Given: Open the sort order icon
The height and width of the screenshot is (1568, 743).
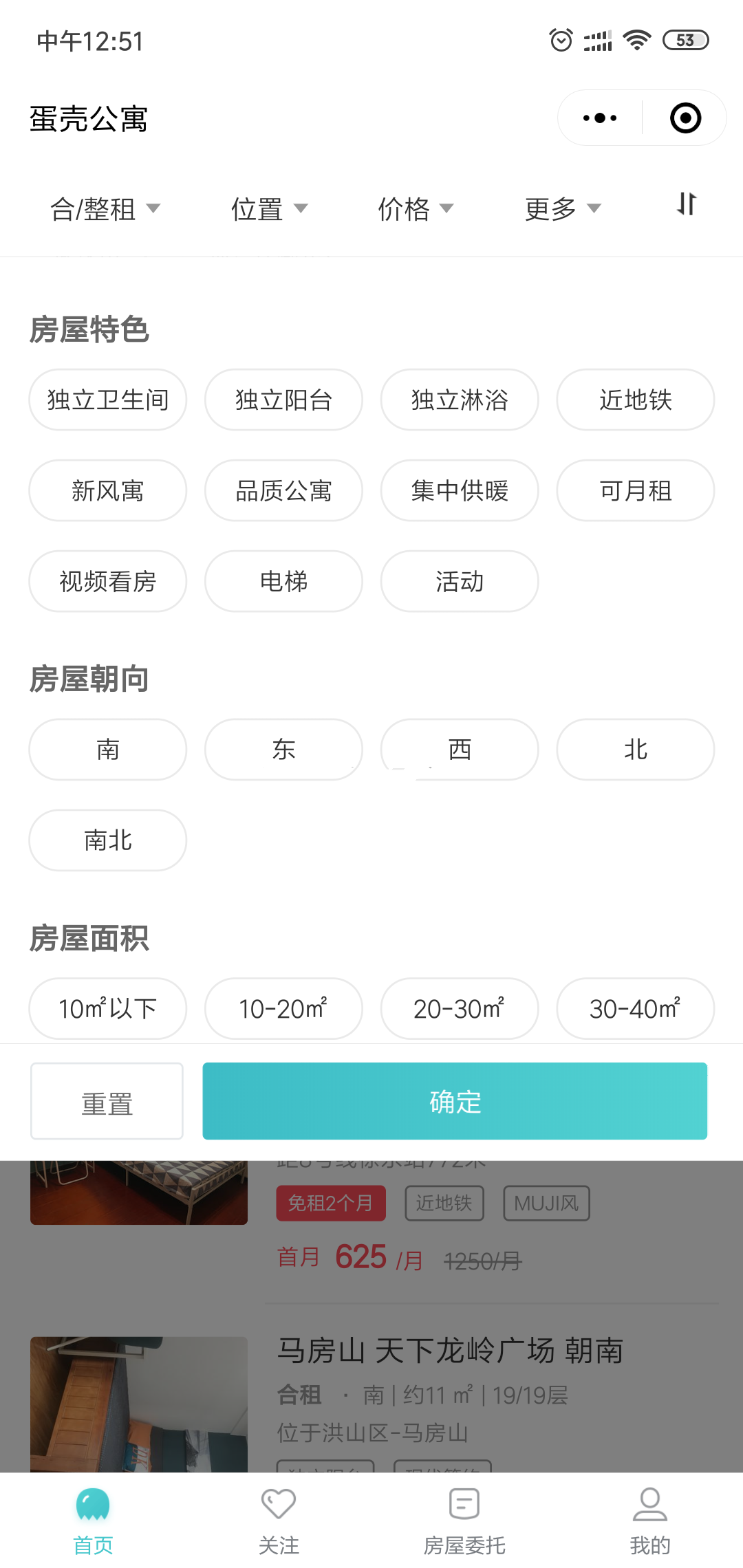Looking at the screenshot, I should pyautogui.click(x=686, y=204).
